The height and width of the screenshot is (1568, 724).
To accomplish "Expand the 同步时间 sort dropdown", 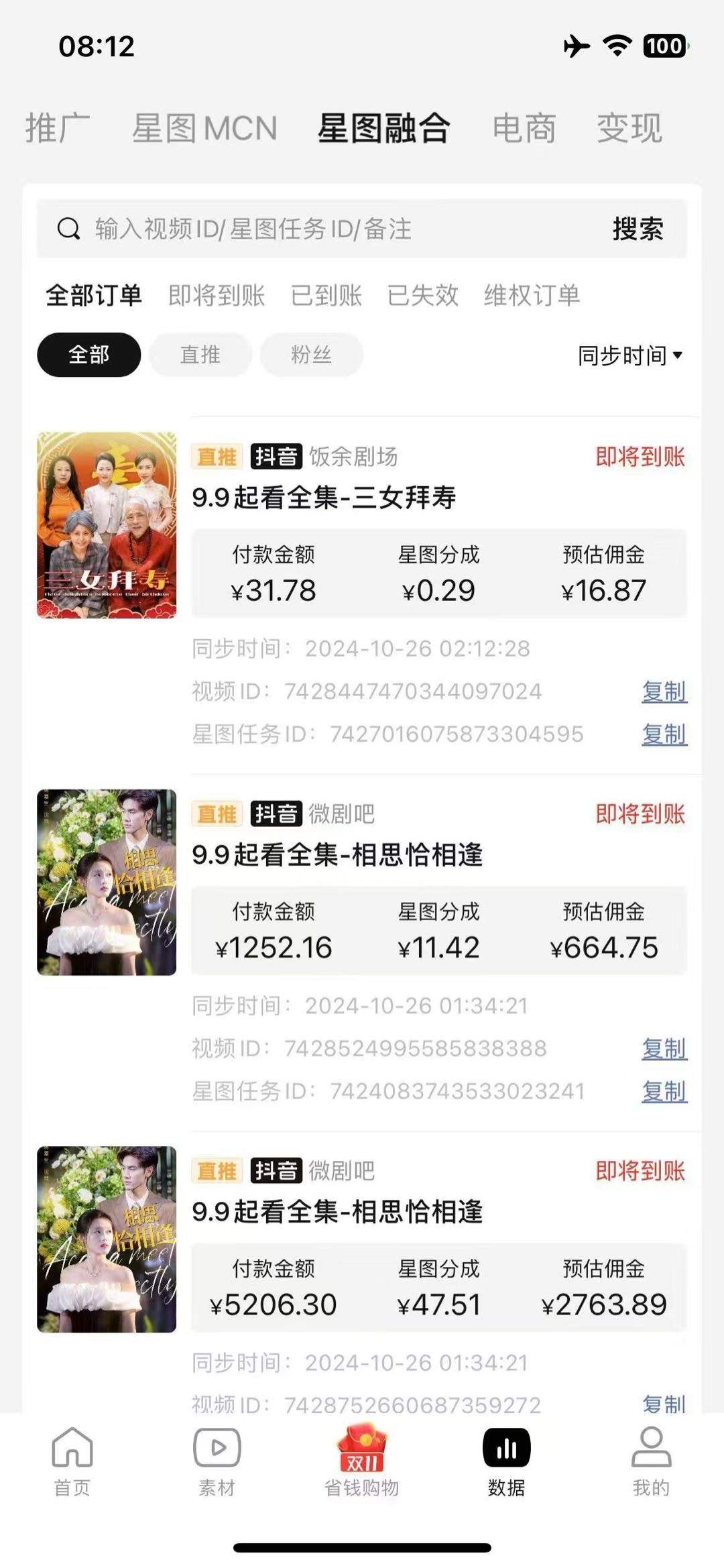I will [x=629, y=355].
